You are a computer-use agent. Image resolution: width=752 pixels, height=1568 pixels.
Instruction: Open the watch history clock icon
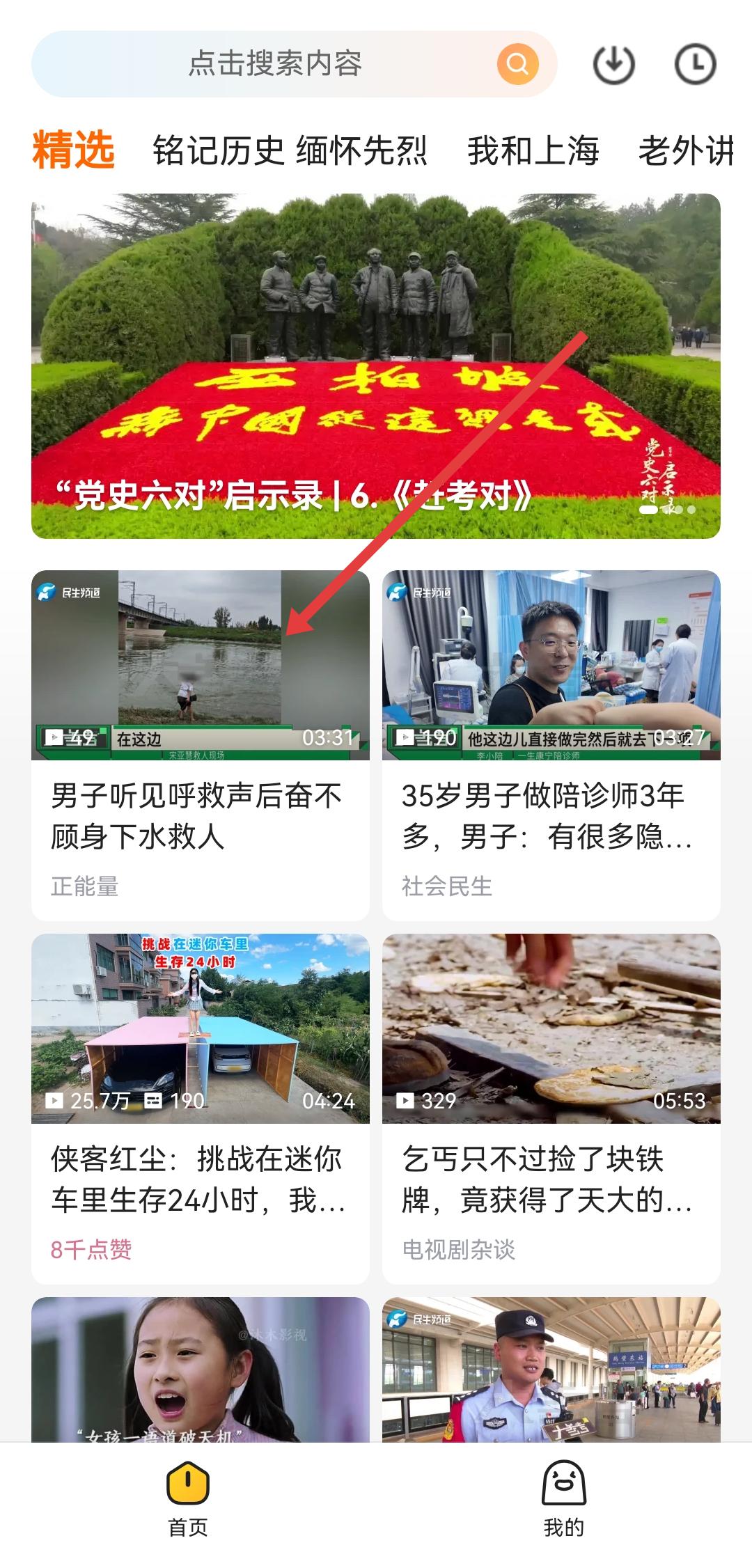(x=695, y=65)
